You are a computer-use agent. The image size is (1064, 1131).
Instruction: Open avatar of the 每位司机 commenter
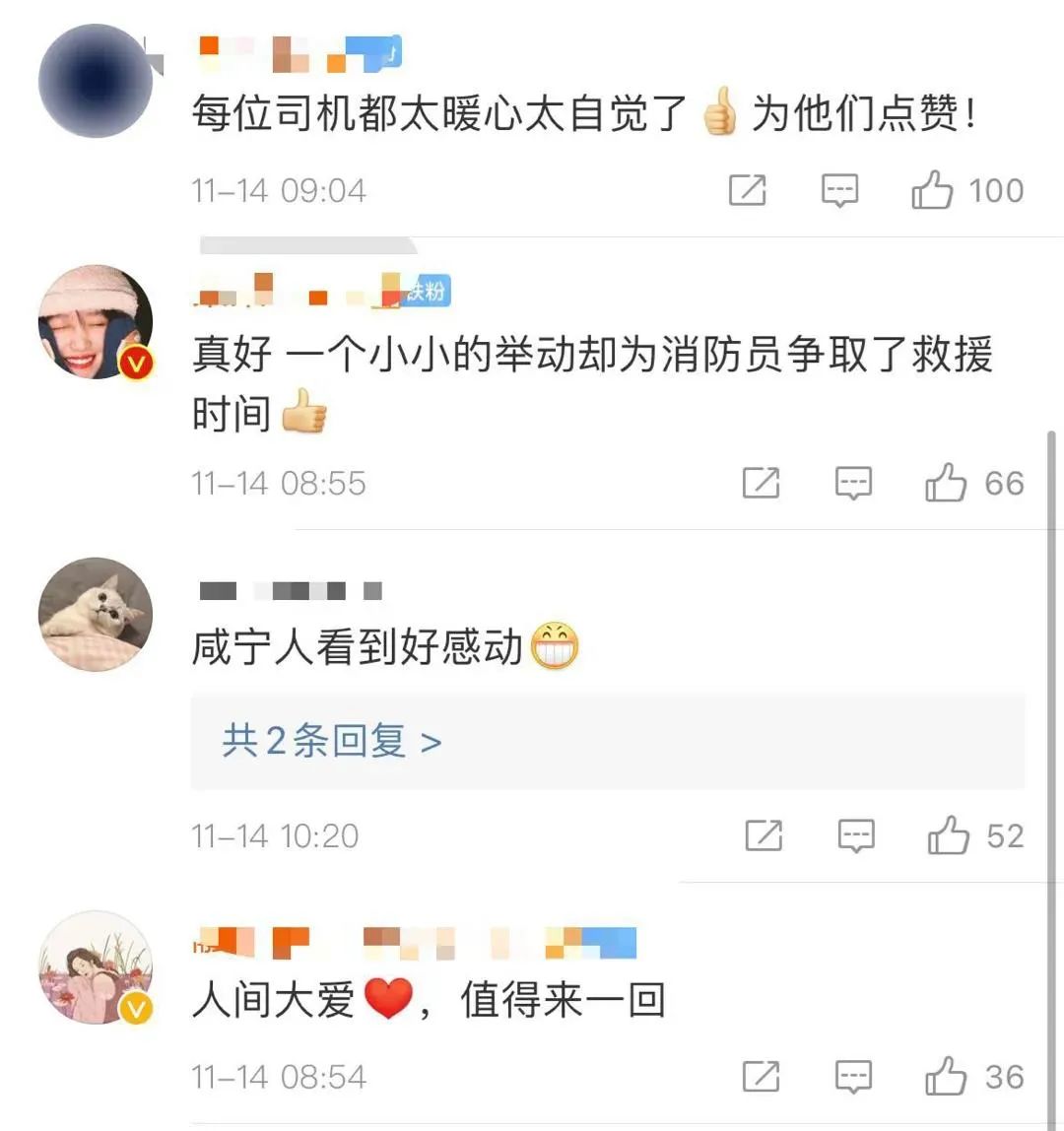(x=96, y=81)
